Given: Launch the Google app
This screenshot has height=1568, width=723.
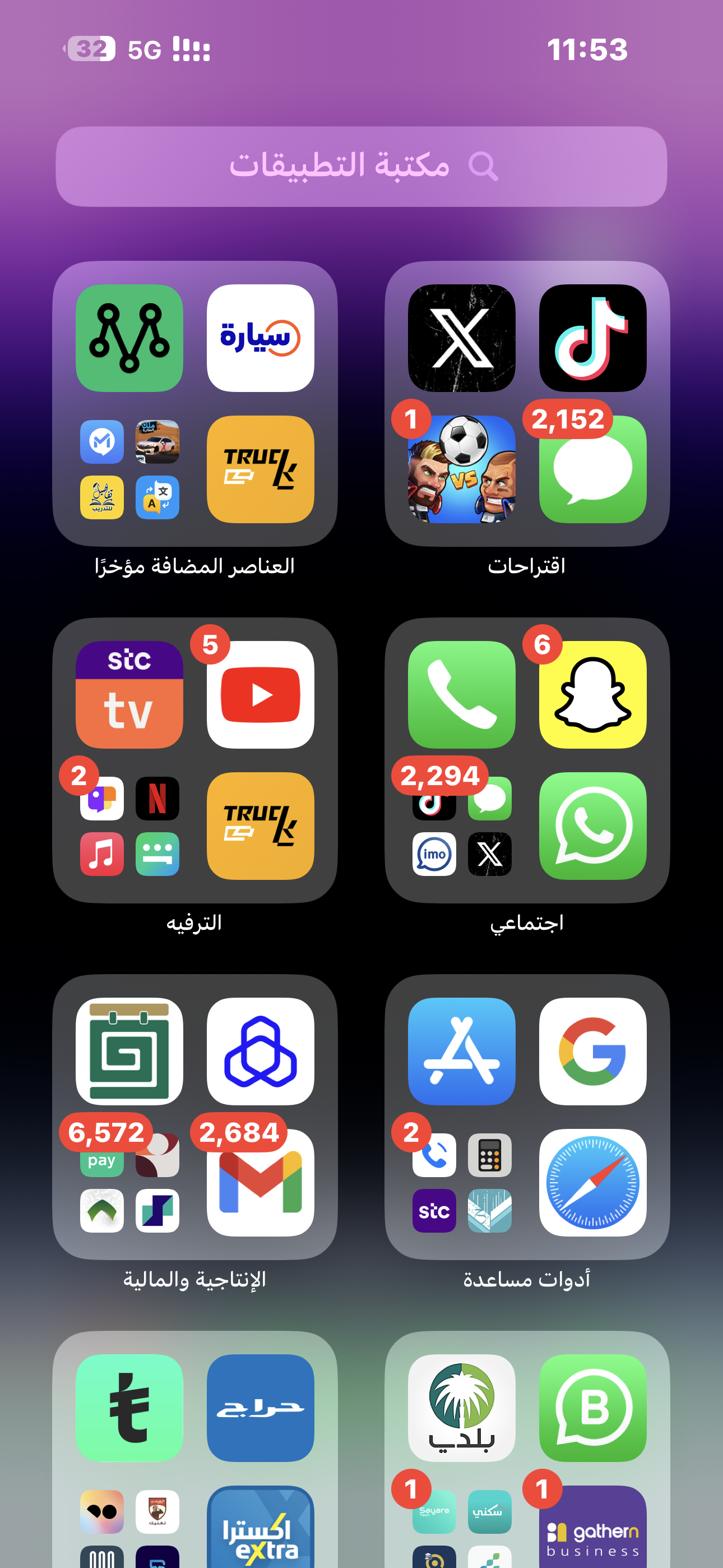Looking at the screenshot, I should click(x=592, y=1051).
